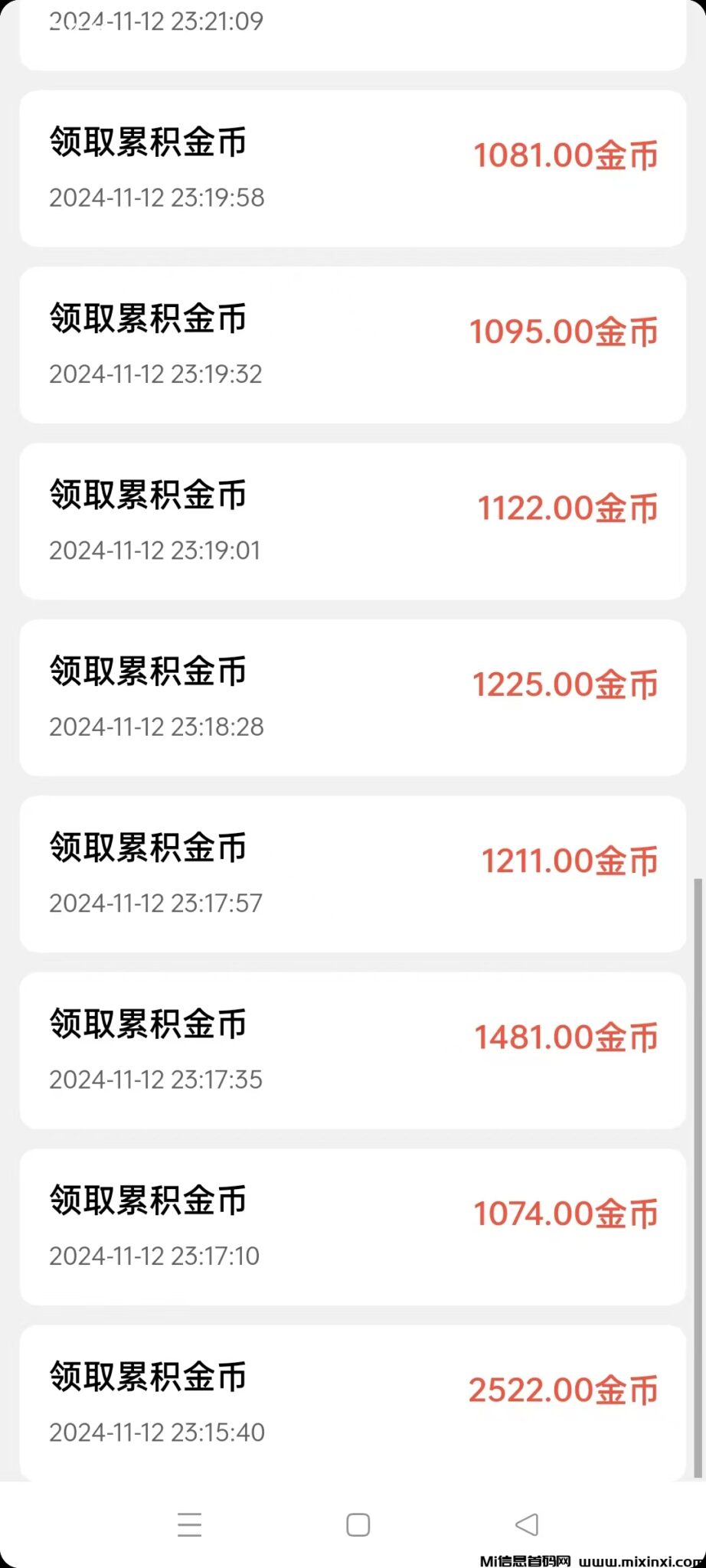Select the 2522.00金币 record entry

pos(352,1401)
